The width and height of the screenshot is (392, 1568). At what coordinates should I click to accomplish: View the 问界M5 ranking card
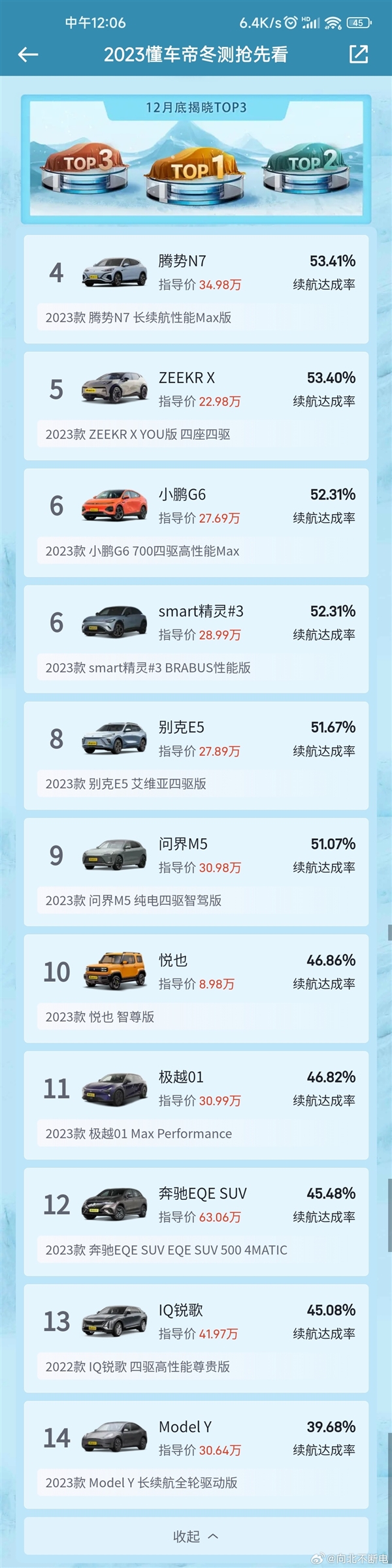click(x=196, y=871)
